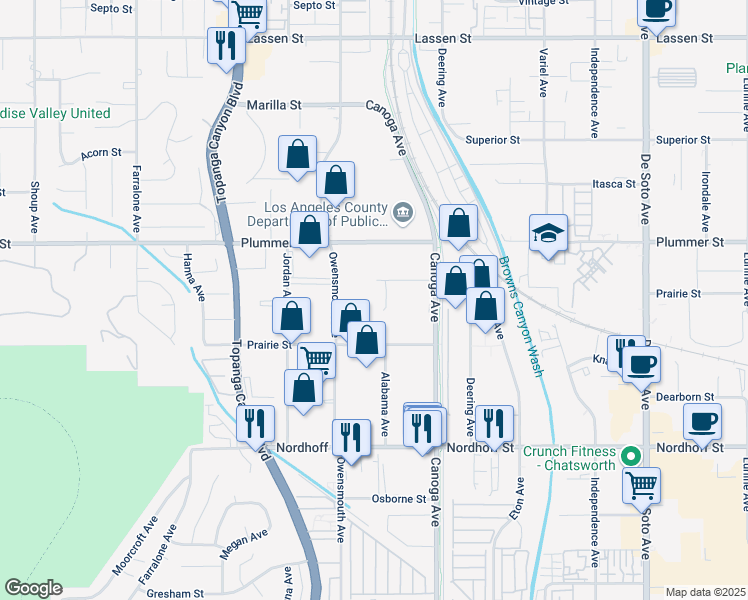Open the shopping bag marker on Plummer St at Jordan Ave
748x600 pixels.
309,233
